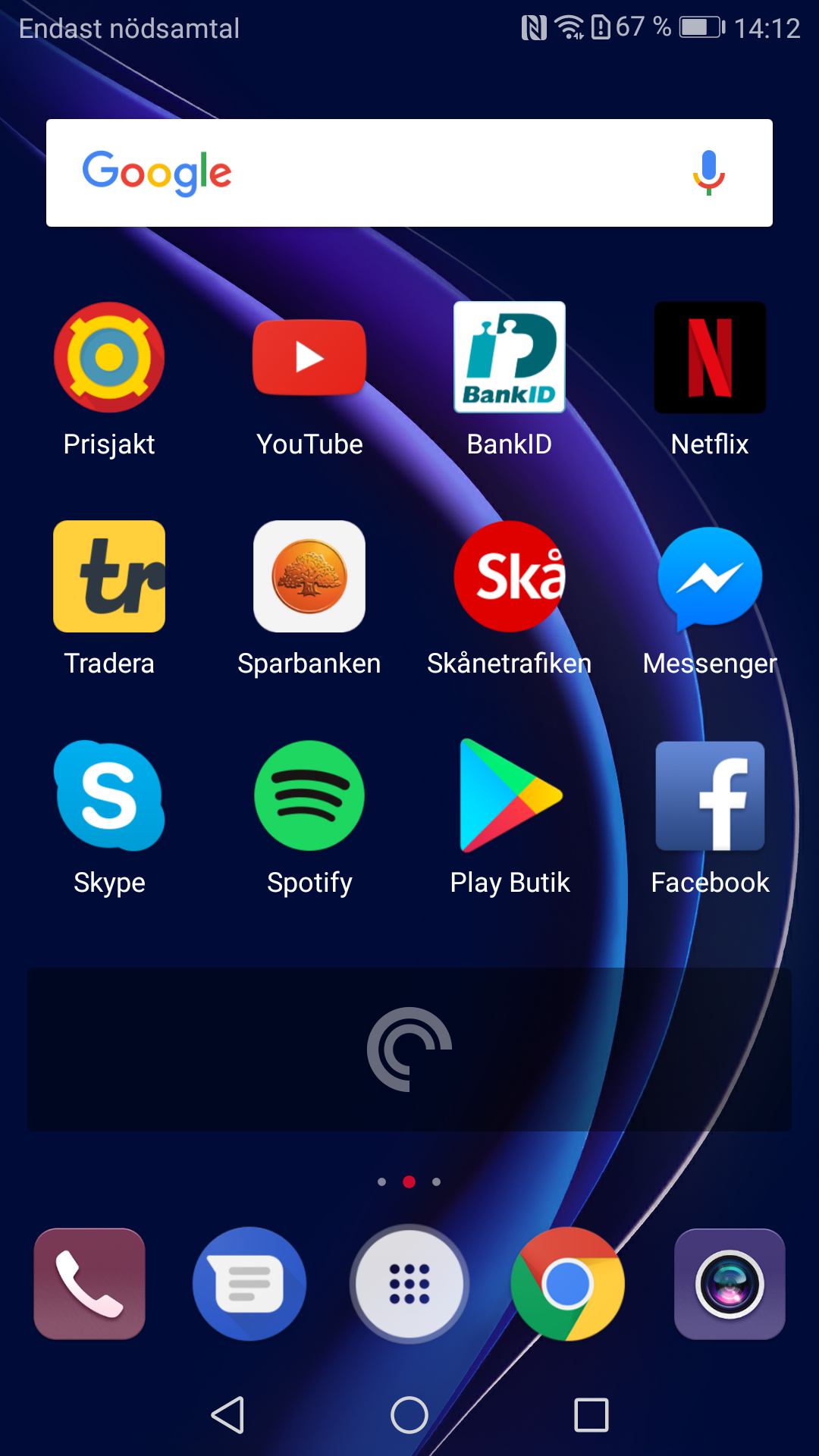Open Messenger
Image resolution: width=819 pixels, height=1456 pixels.
(x=710, y=576)
